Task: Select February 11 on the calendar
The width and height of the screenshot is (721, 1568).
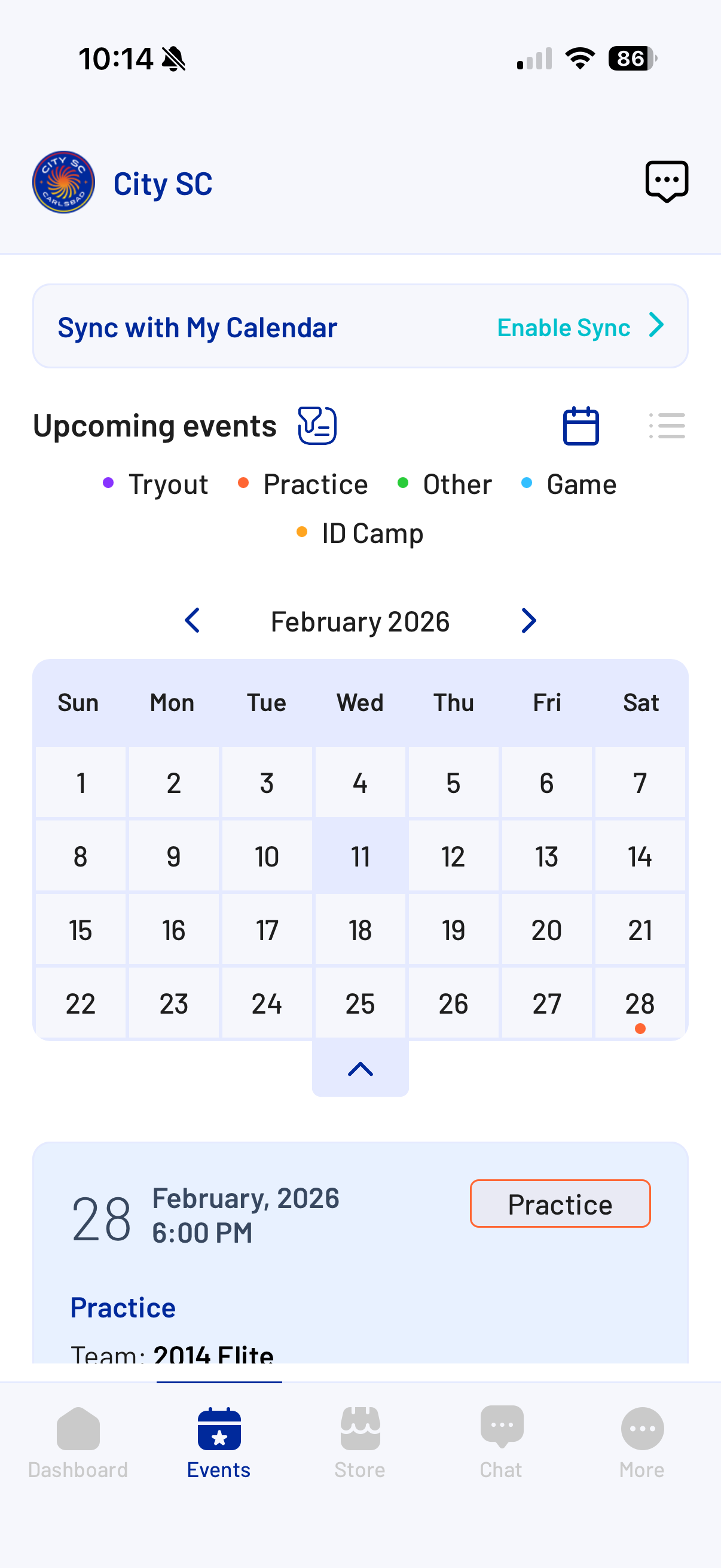Action: [360, 856]
